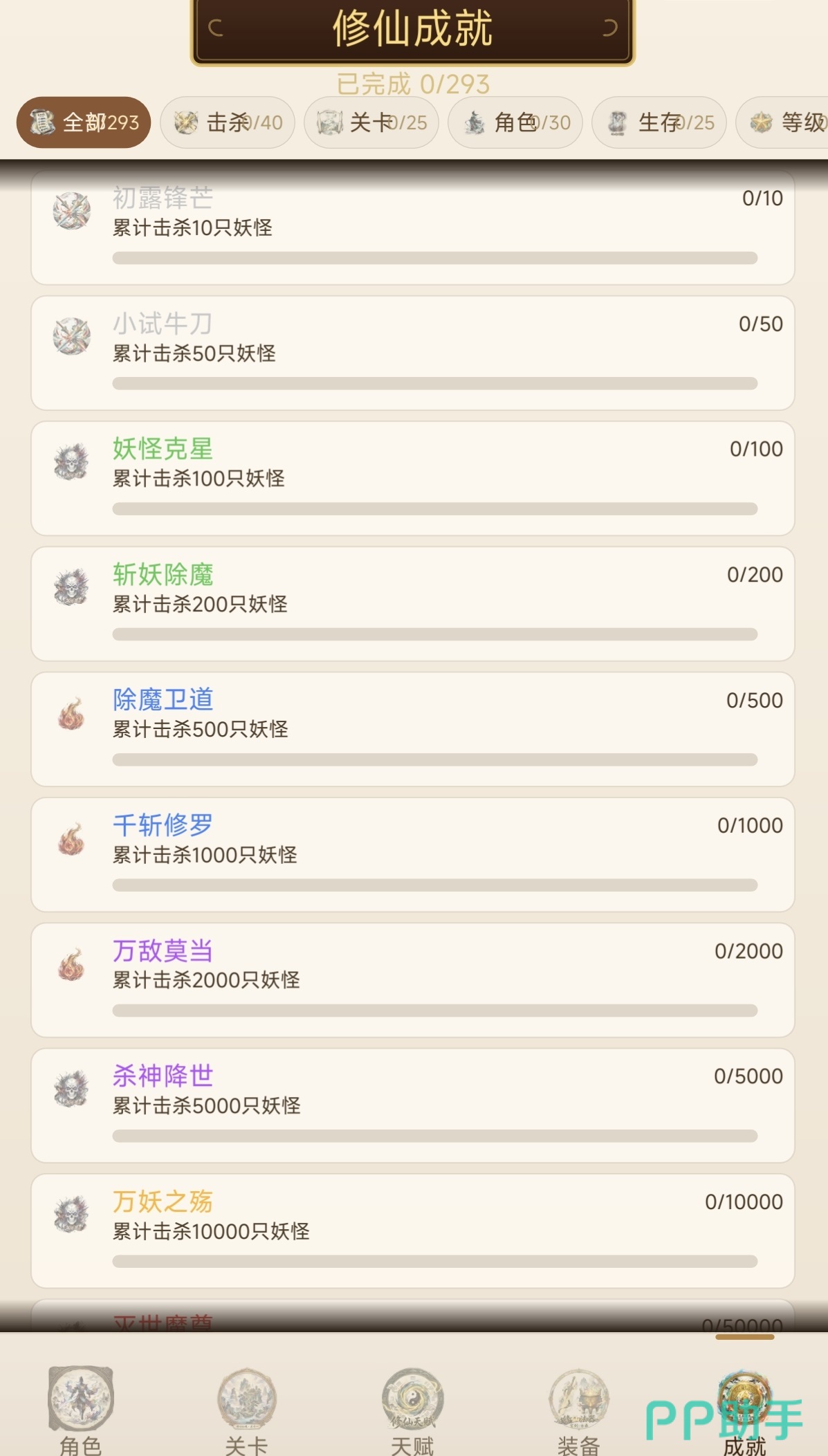Show the 关卡 achievement category
Viewport: 828px width, 1456px height.
pos(371,122)
